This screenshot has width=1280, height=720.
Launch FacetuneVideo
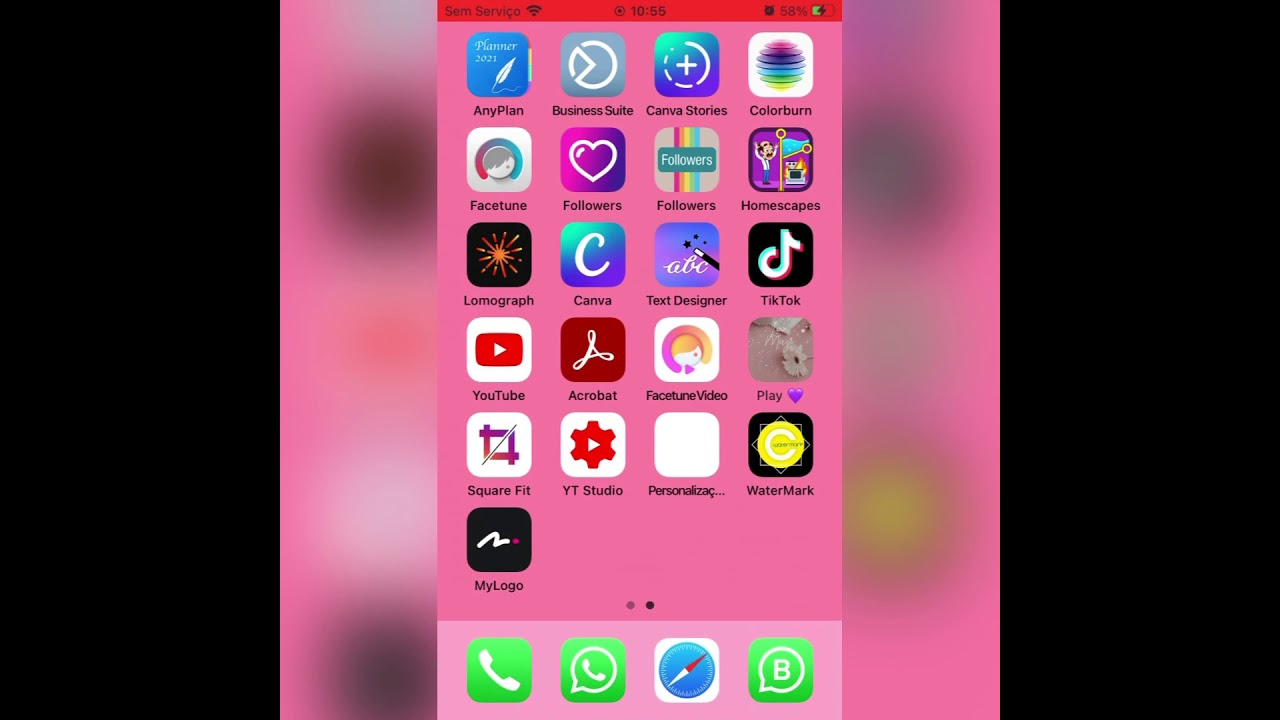click(x=687, y=350)
